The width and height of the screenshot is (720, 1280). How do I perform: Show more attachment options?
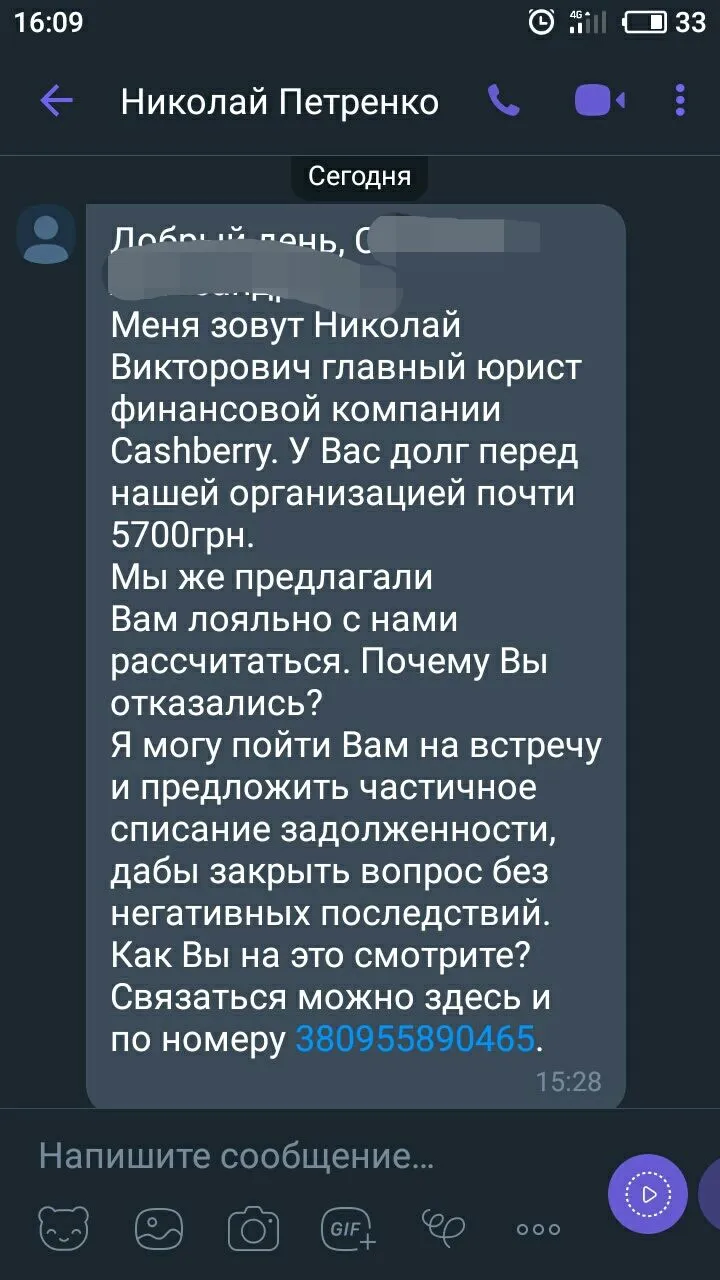point(538,1229)
